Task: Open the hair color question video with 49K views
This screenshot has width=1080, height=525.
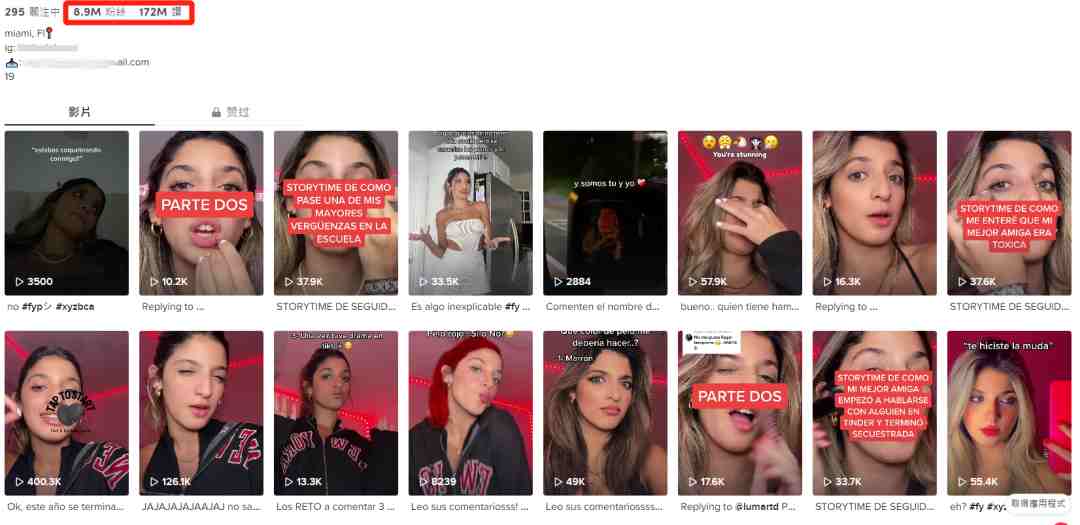Action: tap(605, 412)
